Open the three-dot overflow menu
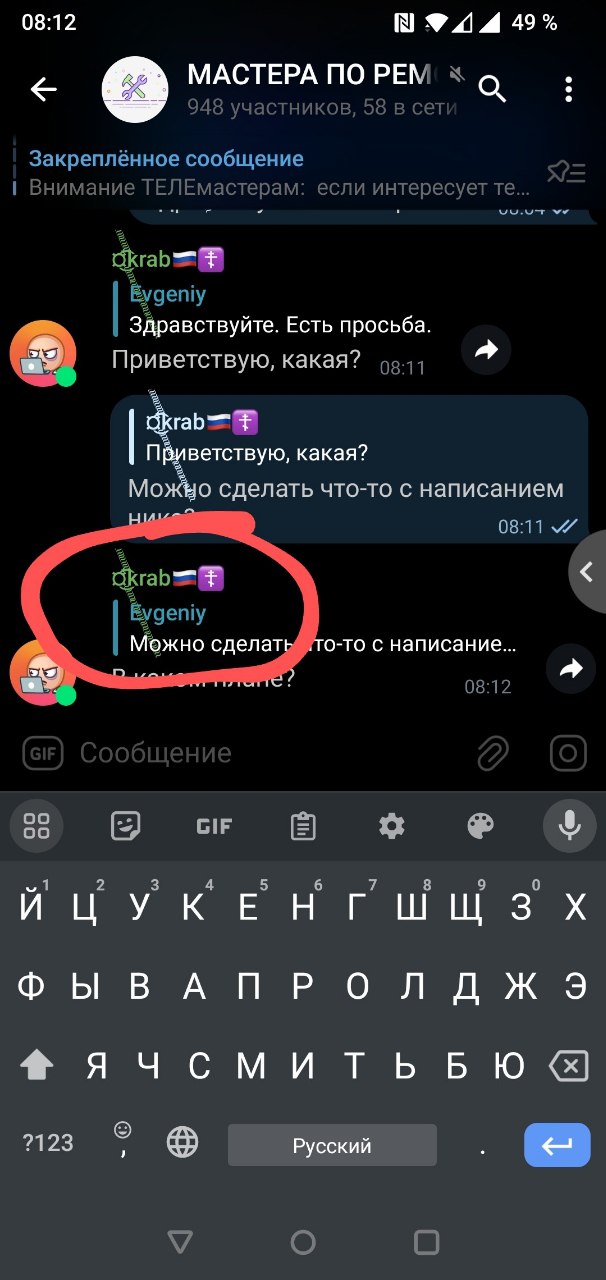This screenshot has height=1280, width=606. 568,89
